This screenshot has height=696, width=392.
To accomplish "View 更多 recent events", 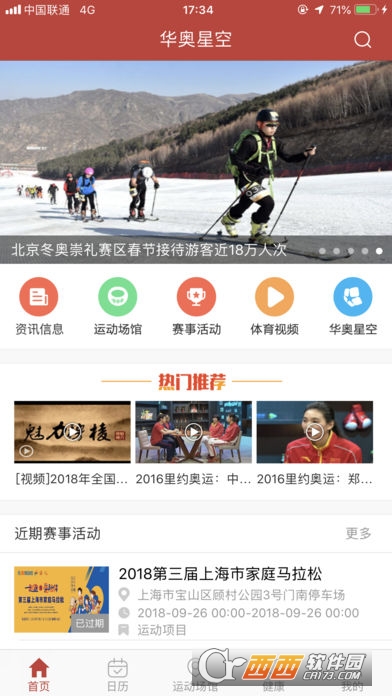I will pos(358,534).
